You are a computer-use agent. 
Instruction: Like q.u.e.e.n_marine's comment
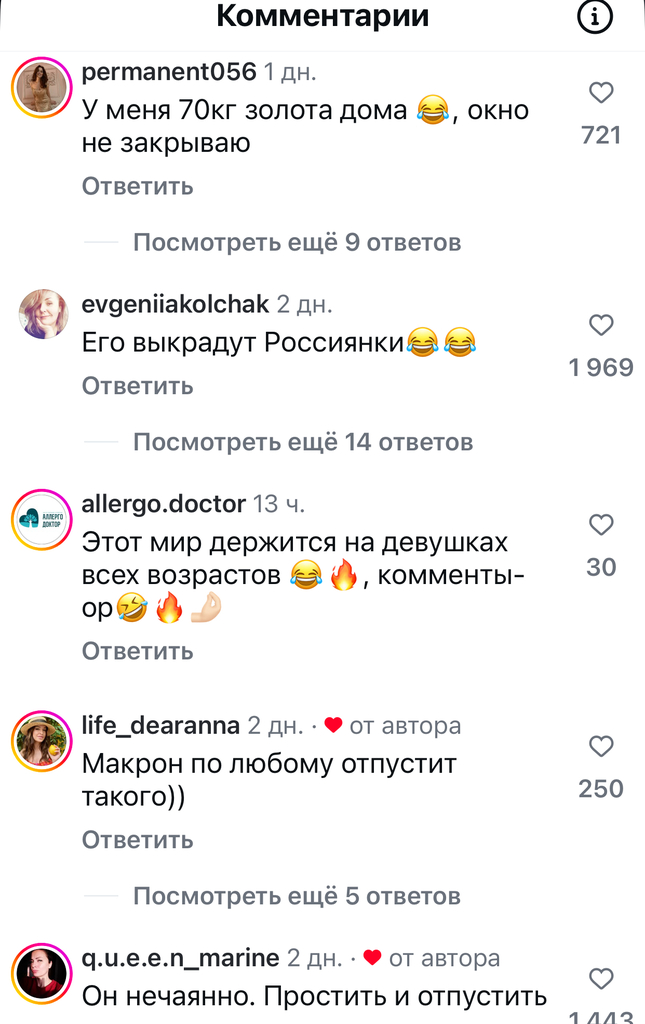click(601, 978)
